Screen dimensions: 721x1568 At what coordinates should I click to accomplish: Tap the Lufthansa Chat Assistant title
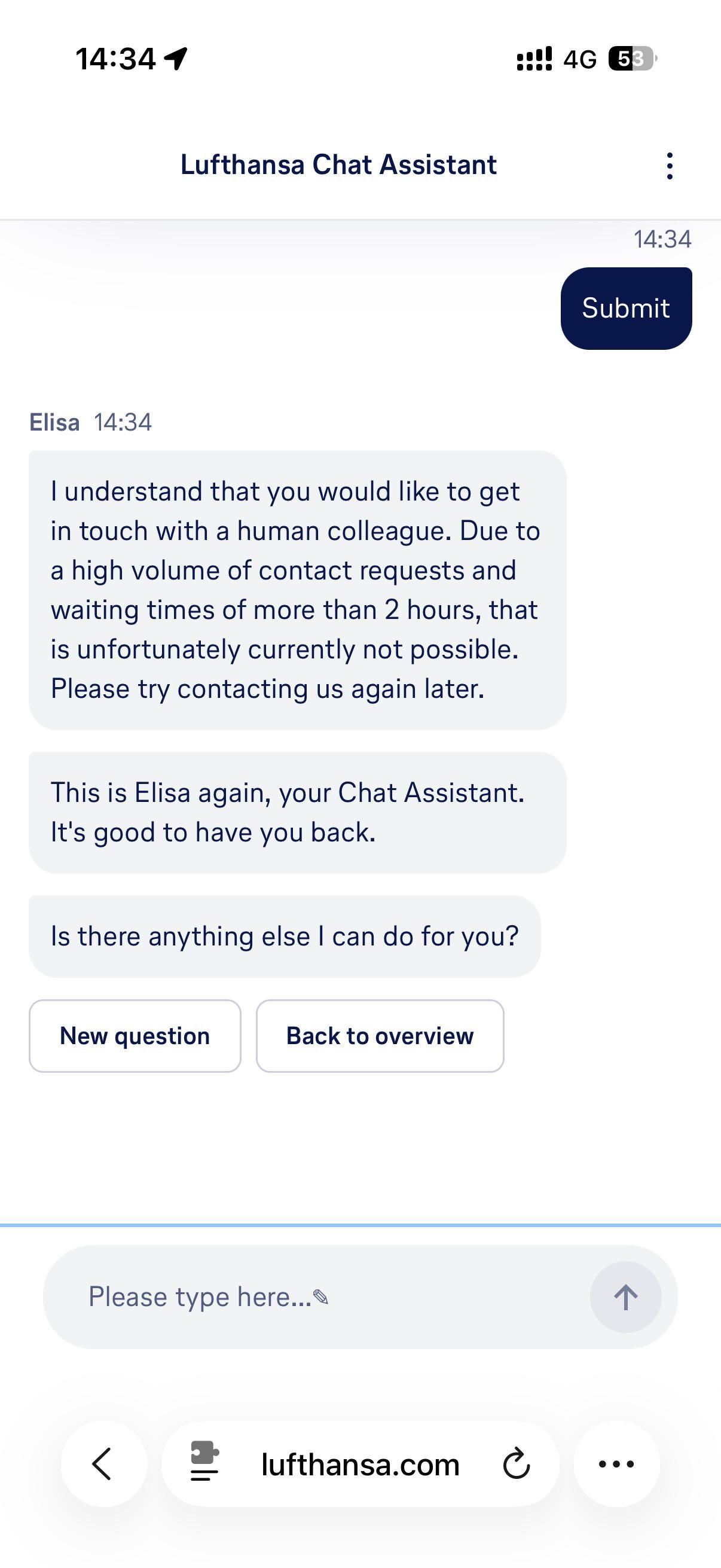point(338,164)
